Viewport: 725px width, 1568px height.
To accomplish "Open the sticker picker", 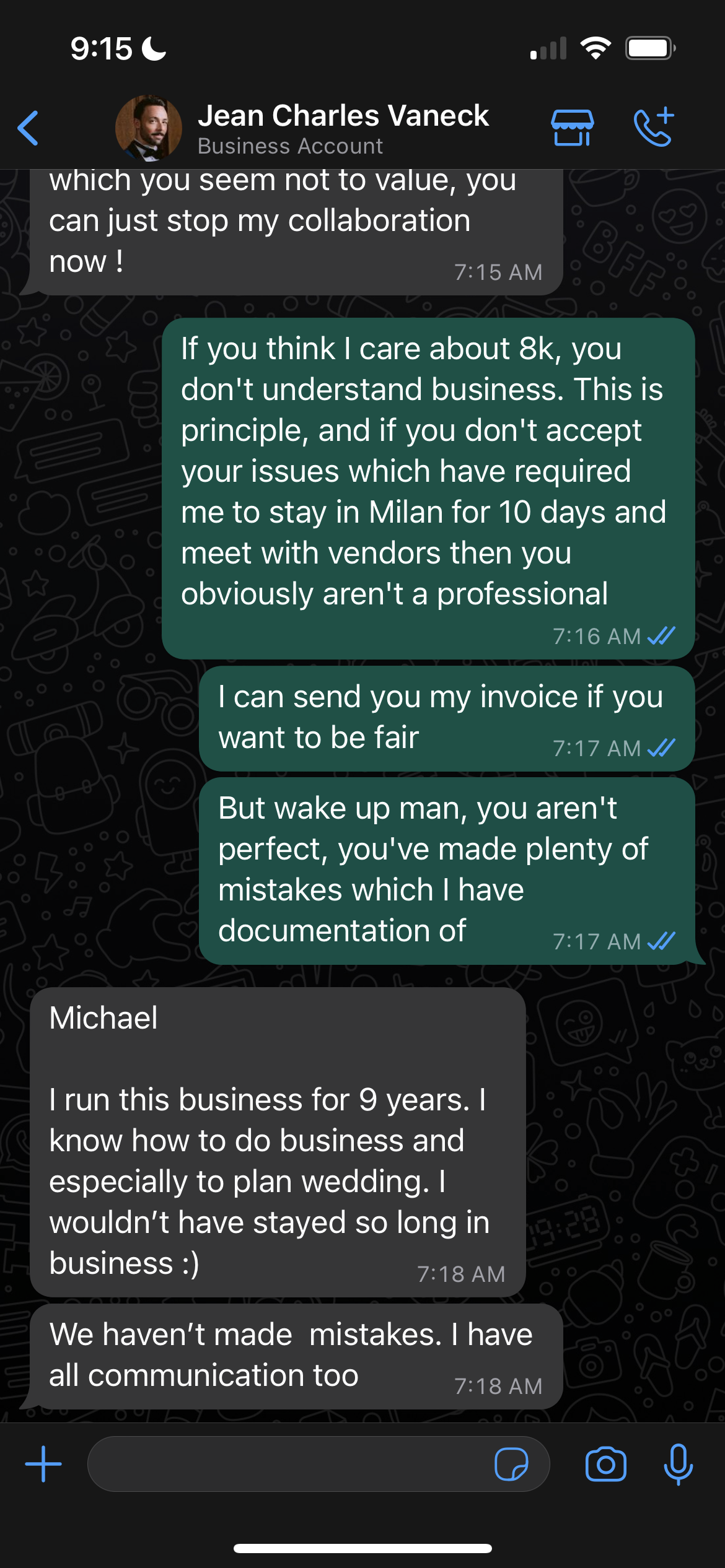I will [x=511, y=1464].
